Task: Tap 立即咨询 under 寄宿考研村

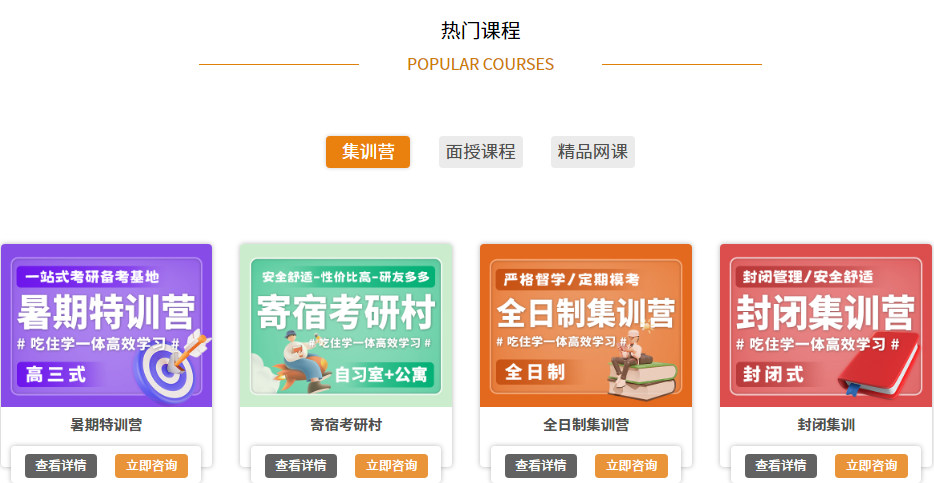Action: point(392,466)
